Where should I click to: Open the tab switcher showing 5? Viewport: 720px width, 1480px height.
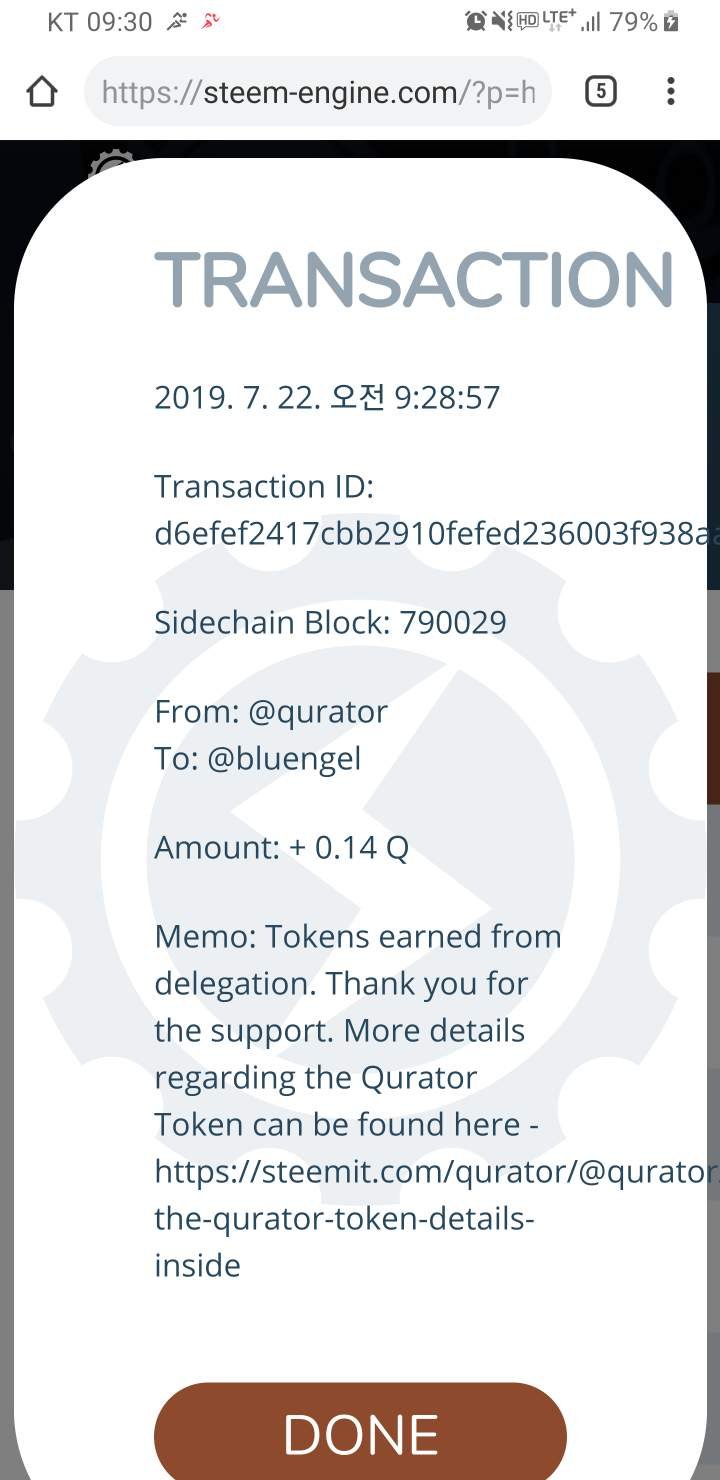click(600, 92)
